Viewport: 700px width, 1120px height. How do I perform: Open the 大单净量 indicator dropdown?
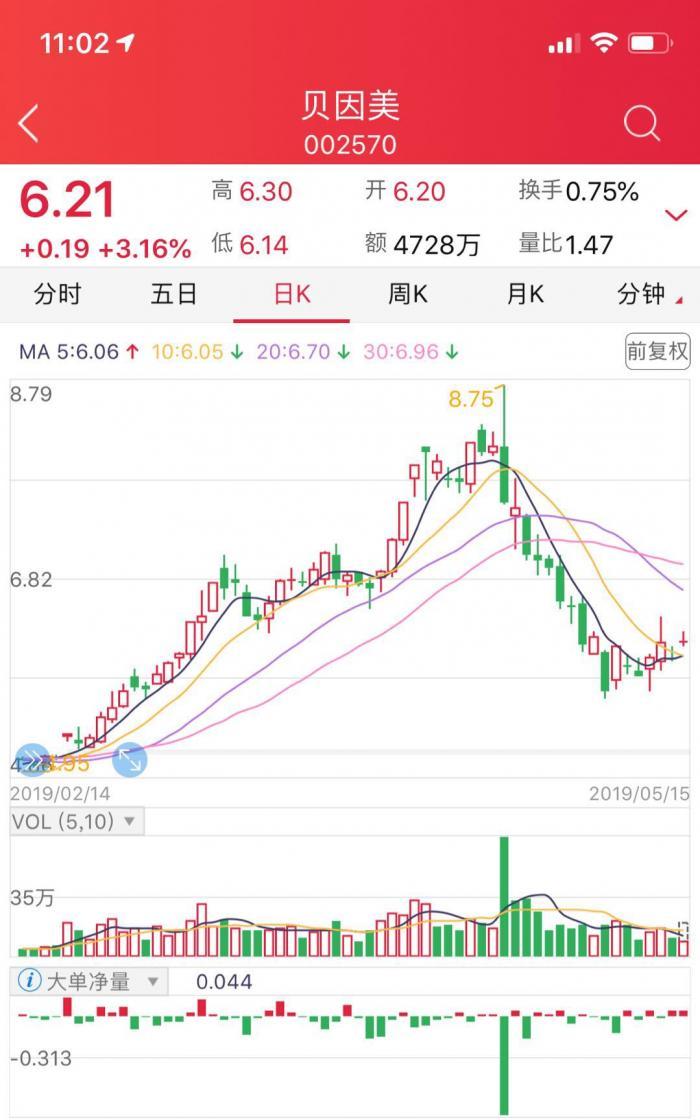click(x=152, y=982)
